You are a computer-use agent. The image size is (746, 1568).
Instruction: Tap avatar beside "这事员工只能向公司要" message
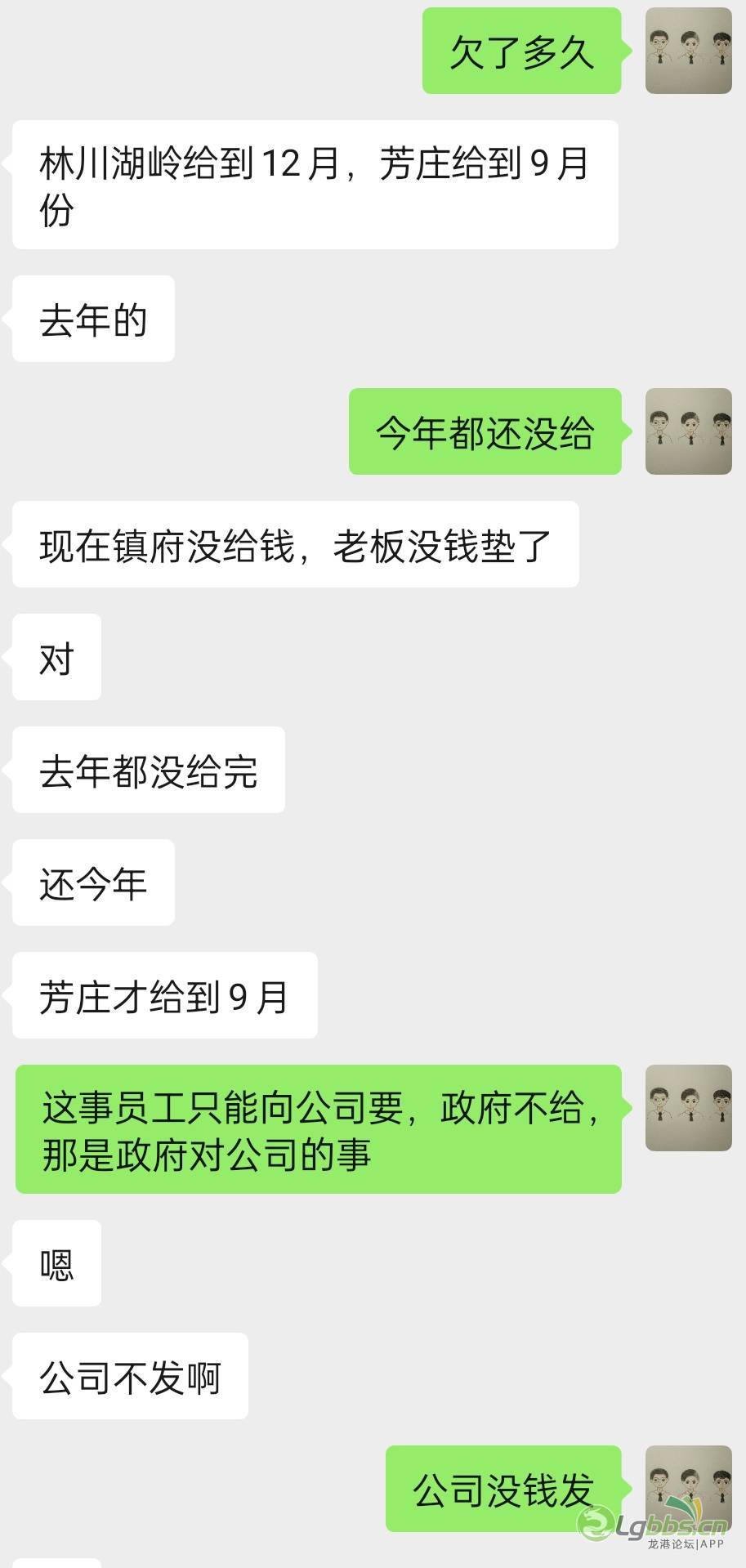[688, 1108]
